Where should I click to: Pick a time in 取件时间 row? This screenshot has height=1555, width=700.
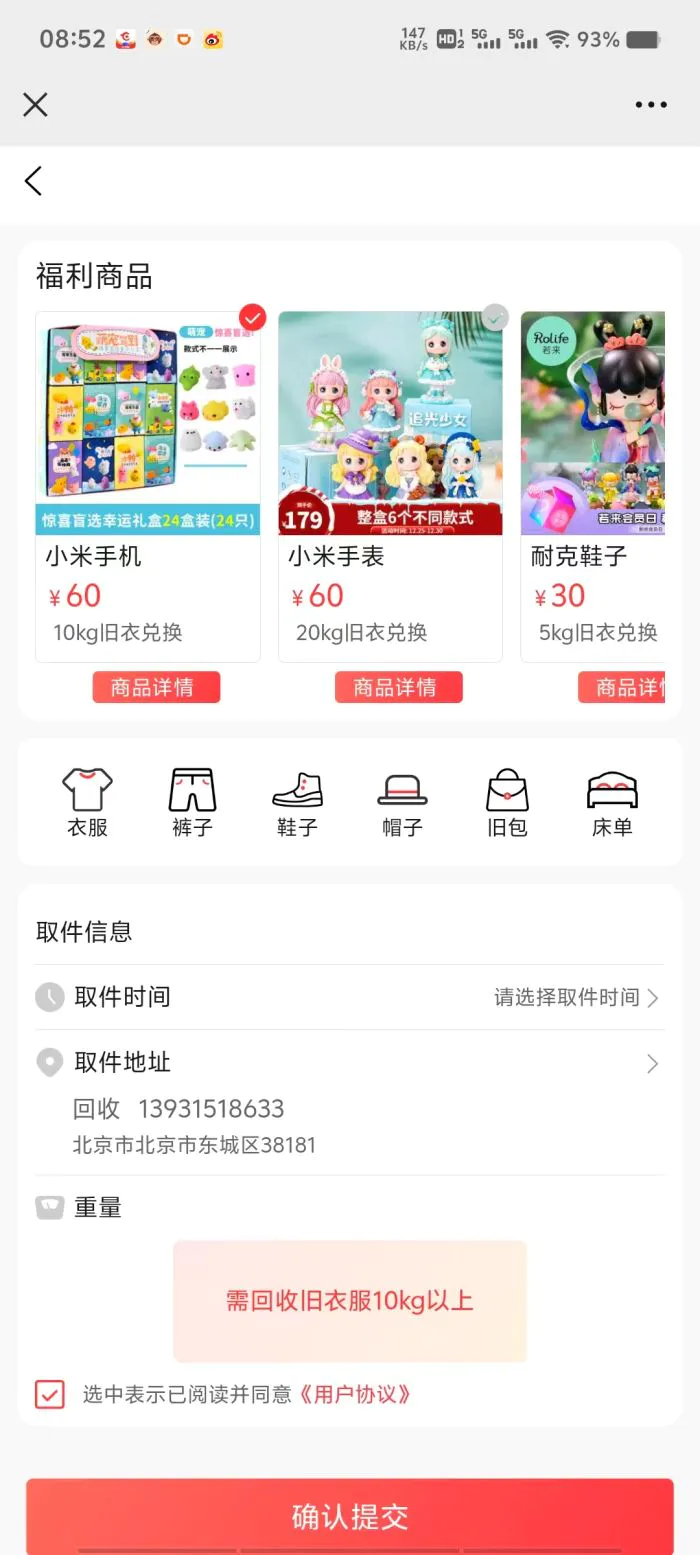tap(575, 997)
